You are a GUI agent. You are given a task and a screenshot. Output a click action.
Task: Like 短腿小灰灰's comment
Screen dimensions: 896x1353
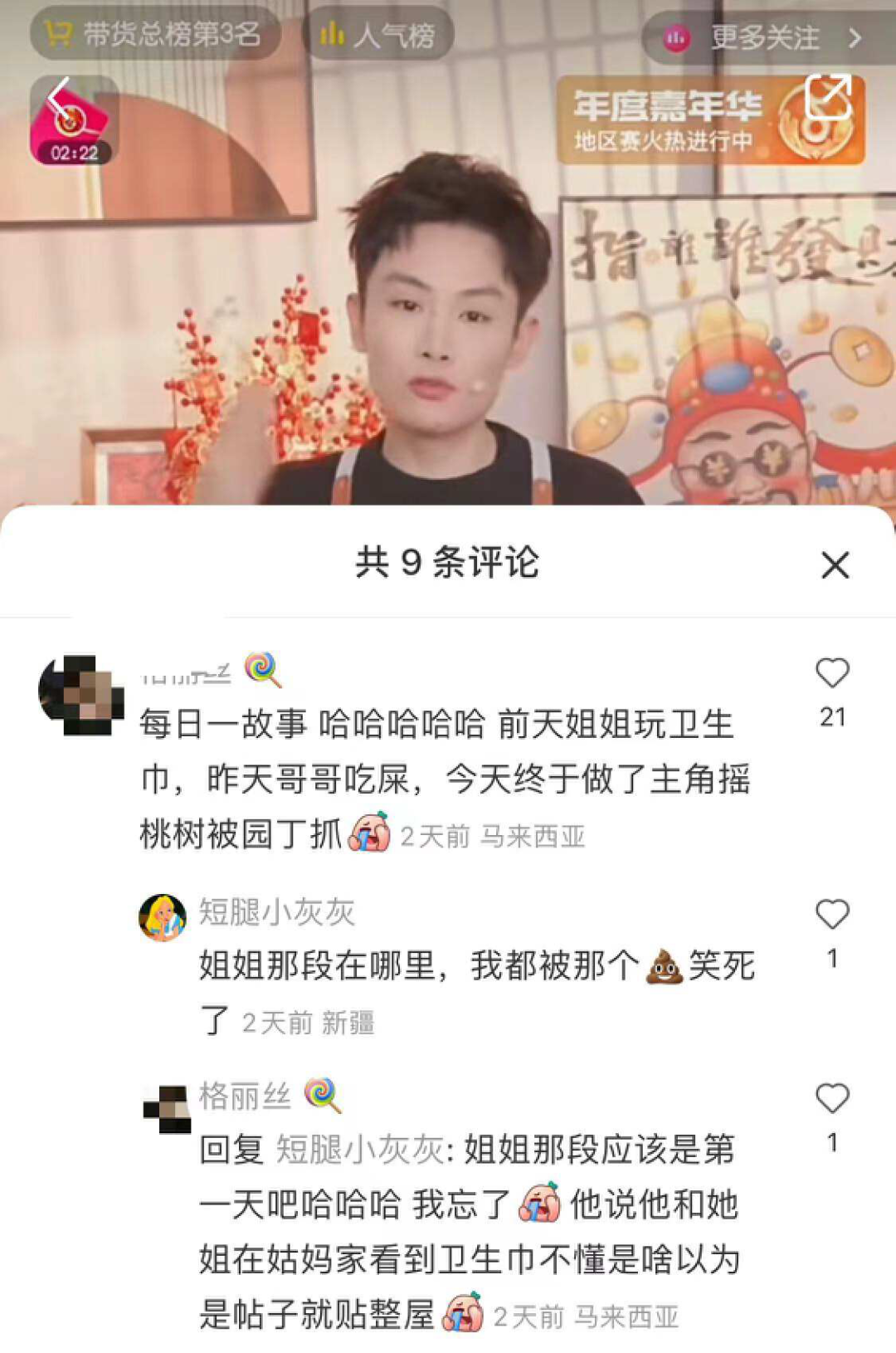pyautogui.click(x=832, y=915)
